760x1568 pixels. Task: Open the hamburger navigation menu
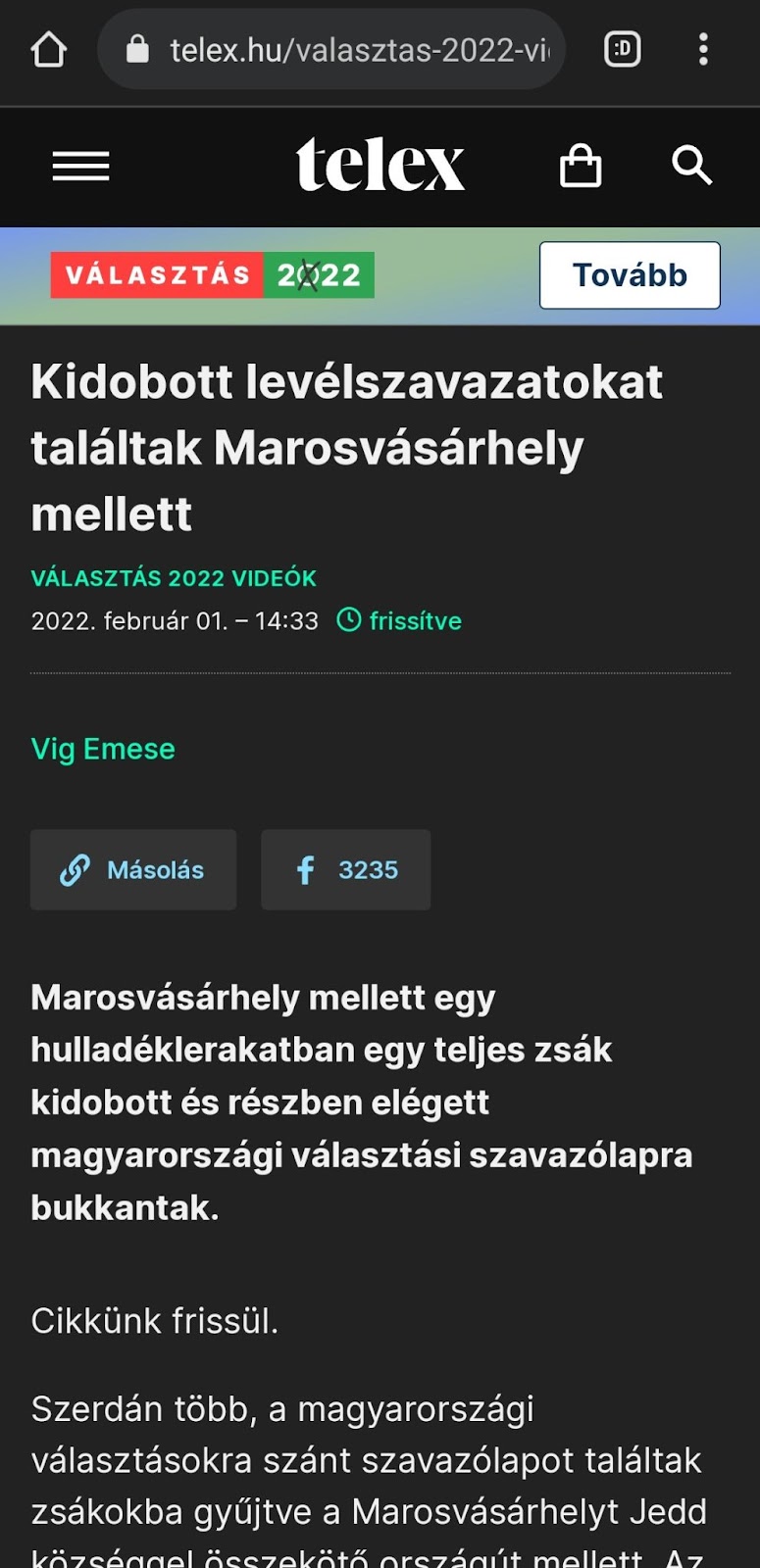point(81,167)
